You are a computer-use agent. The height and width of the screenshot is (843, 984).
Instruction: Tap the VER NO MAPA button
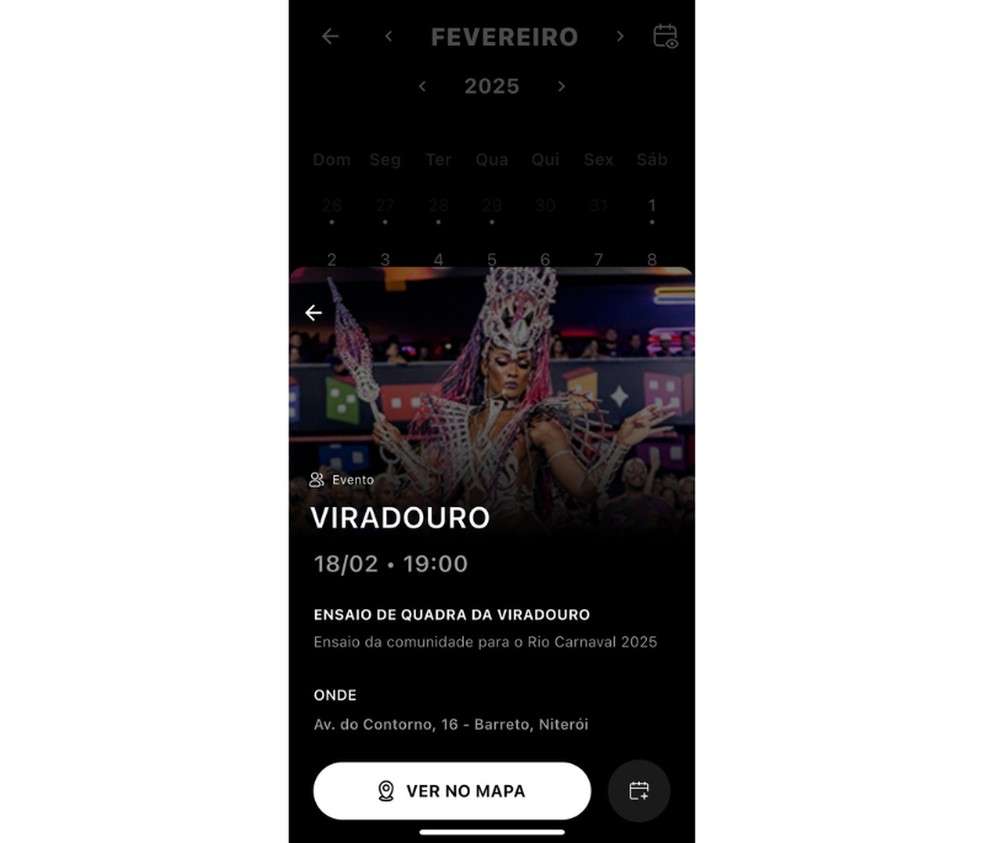452,791
